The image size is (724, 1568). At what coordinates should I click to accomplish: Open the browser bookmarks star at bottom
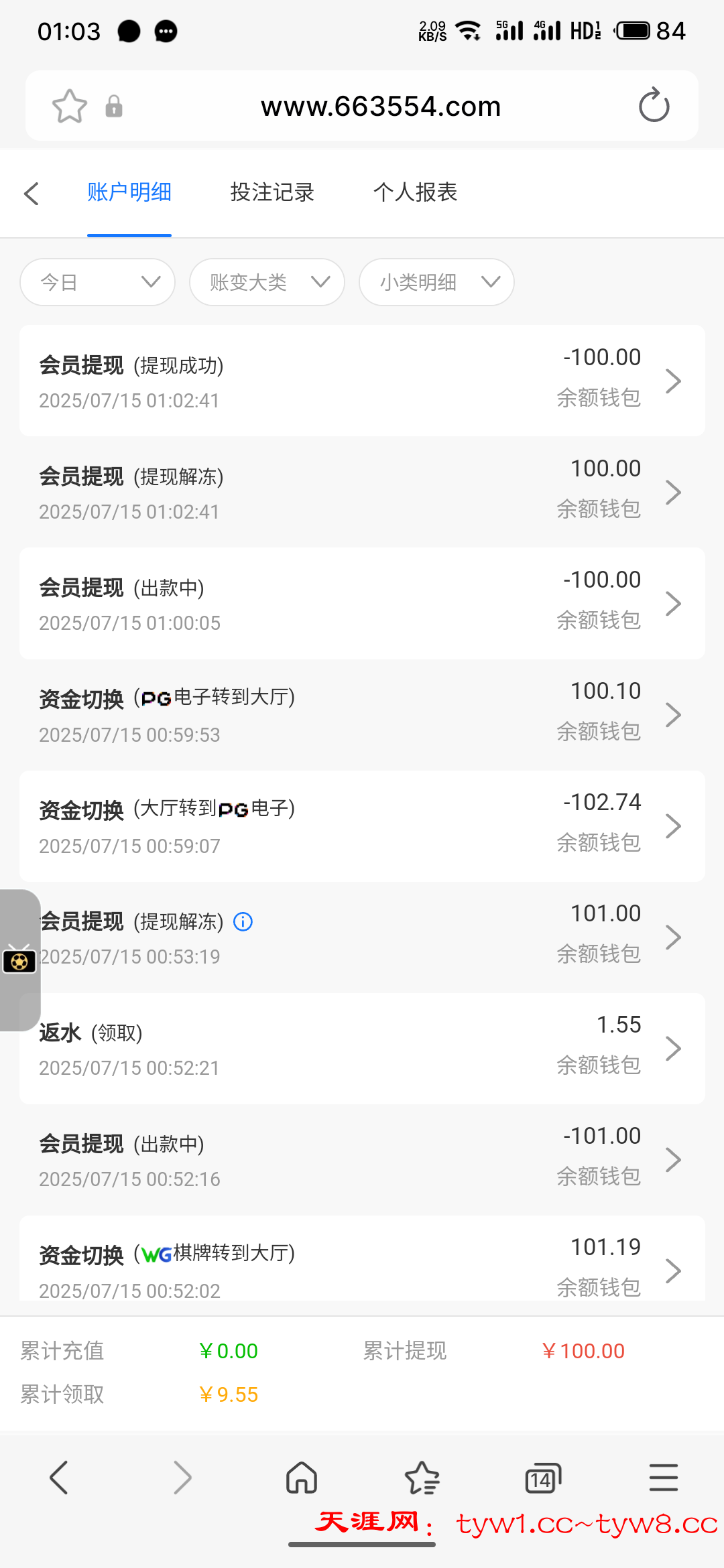422,1478
